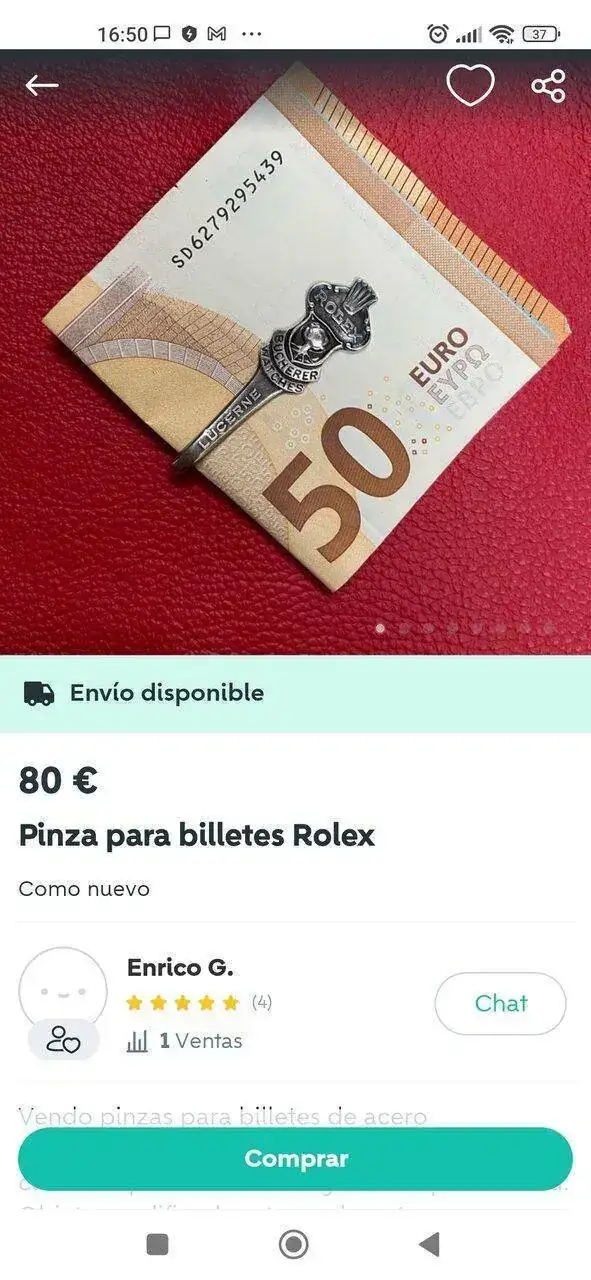Add this listing to favorites
This screenshot has height=1280, width=591.
[470, 86]
